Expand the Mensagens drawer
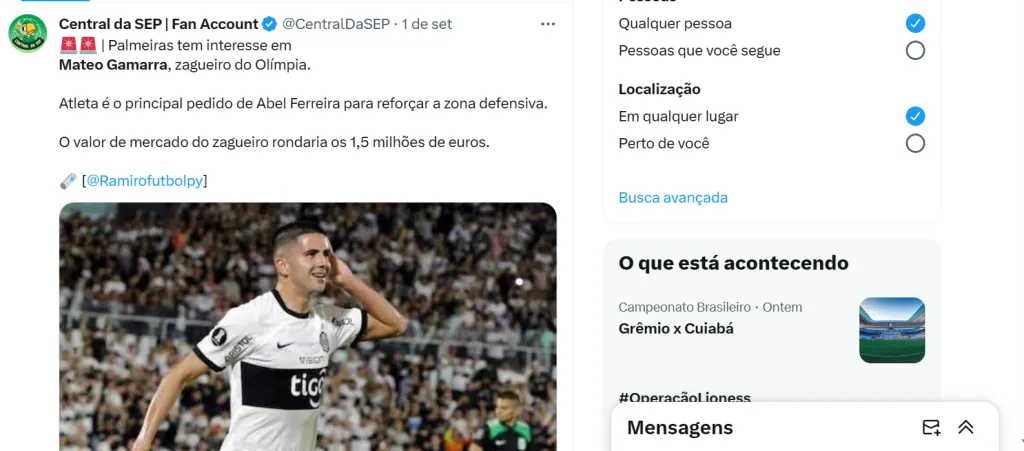This screenshot has width=1024, height=451. (966, 428)
